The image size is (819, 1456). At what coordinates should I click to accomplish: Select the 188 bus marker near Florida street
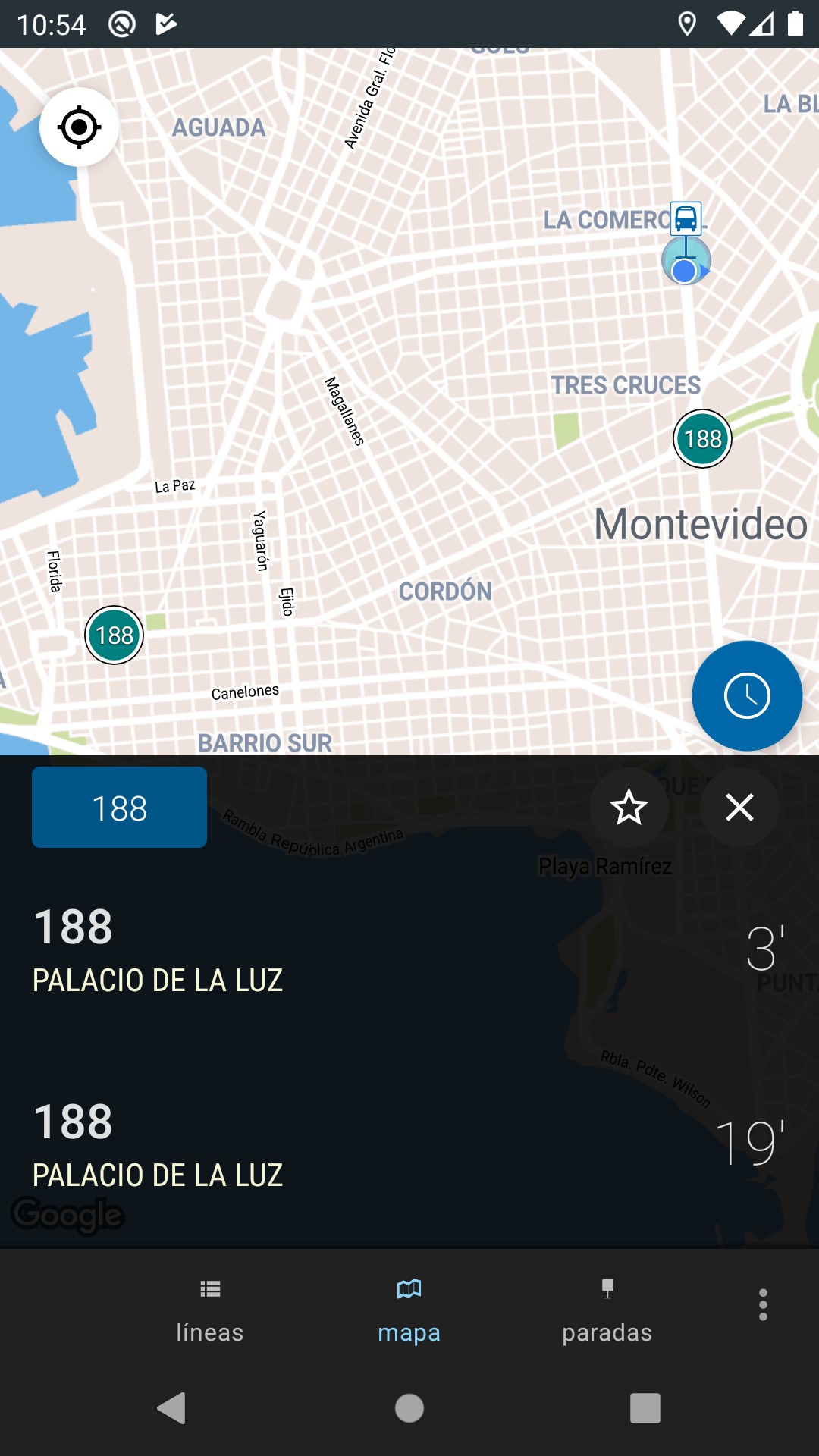click(115, 635)
